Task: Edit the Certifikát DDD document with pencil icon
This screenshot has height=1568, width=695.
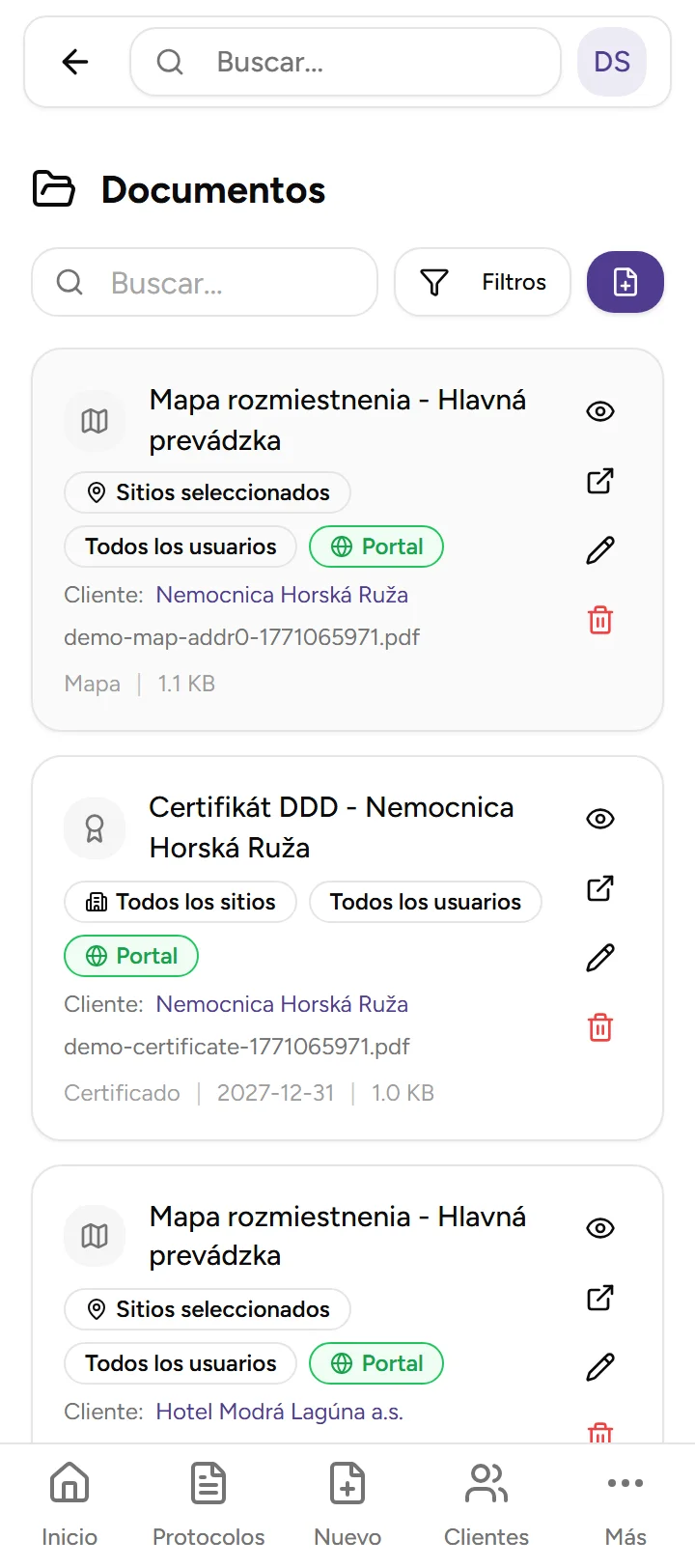Action: pos(599,956)
